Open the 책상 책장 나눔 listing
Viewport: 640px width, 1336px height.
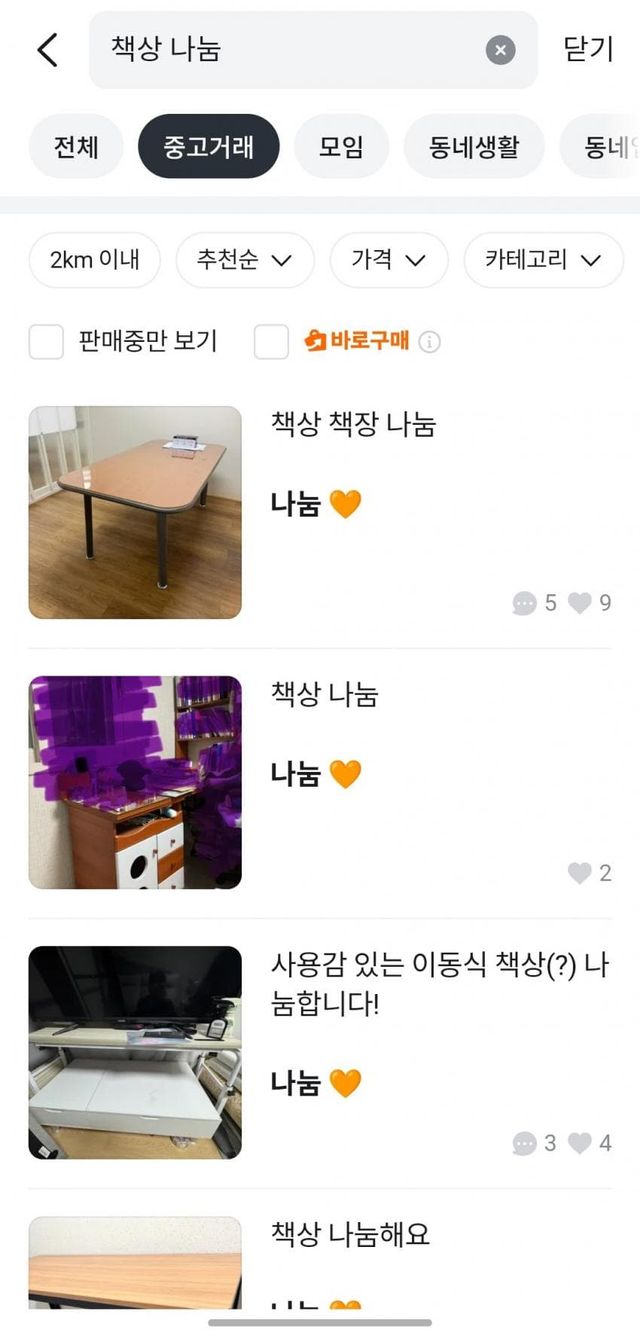[320, 512]
